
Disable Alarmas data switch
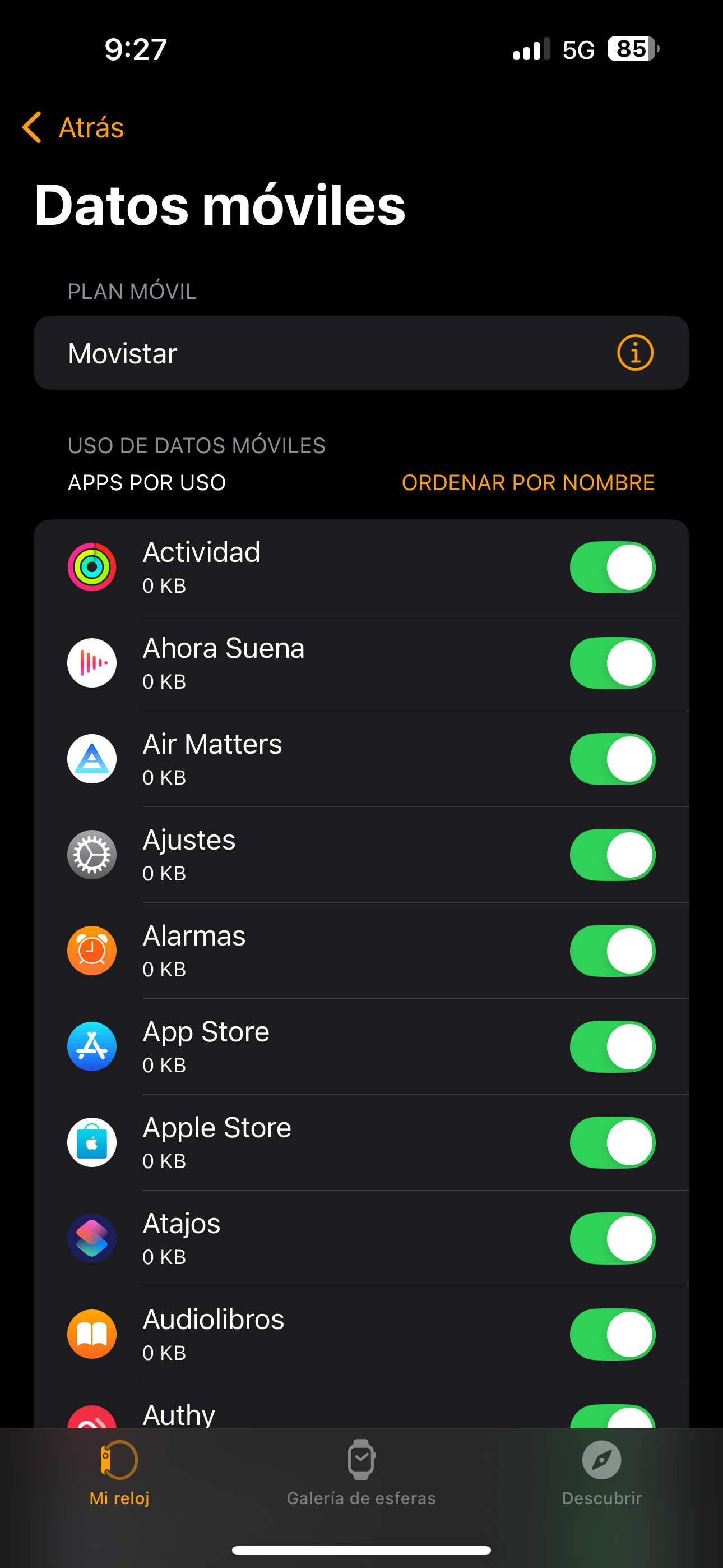(x=612, y=951)
